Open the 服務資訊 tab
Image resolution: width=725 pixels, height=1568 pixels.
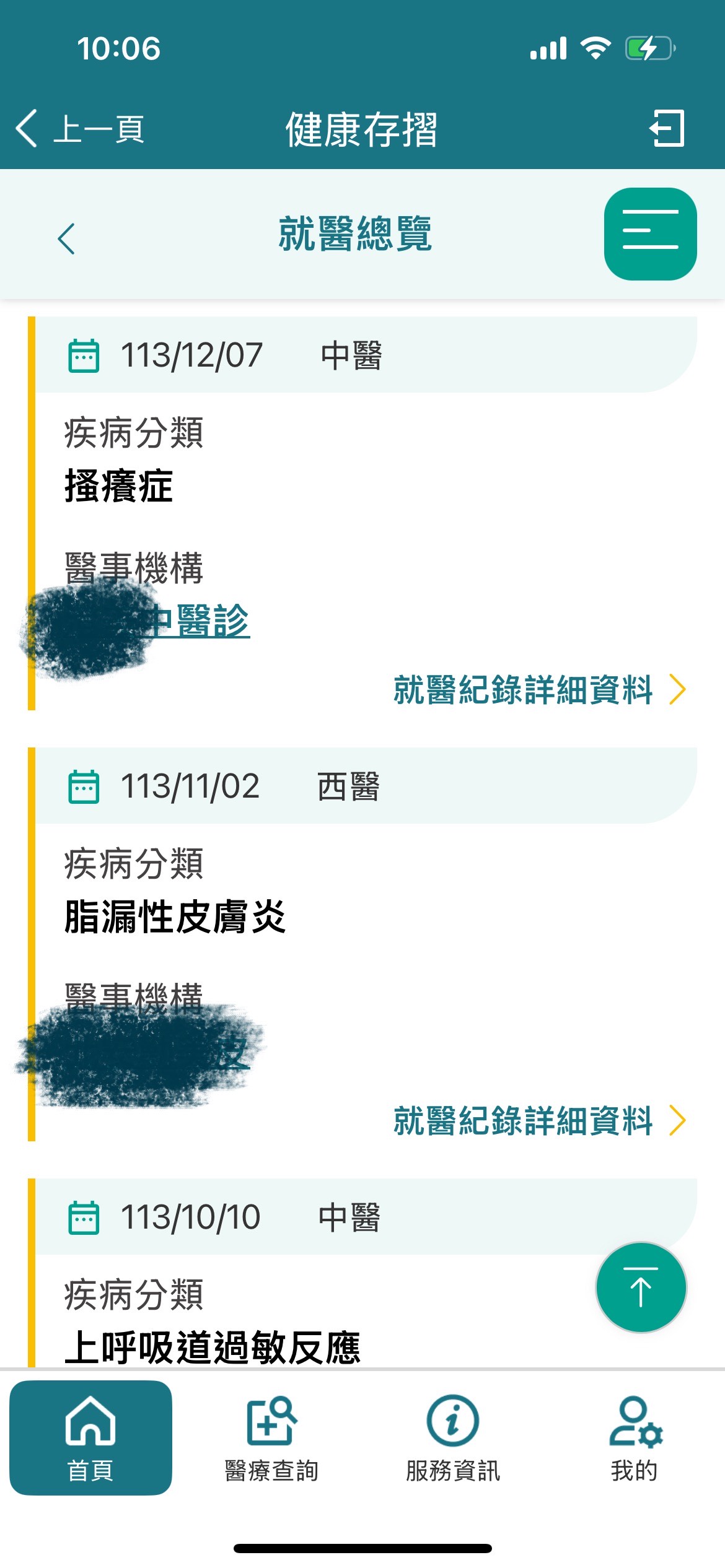[x=453, y=1438]
